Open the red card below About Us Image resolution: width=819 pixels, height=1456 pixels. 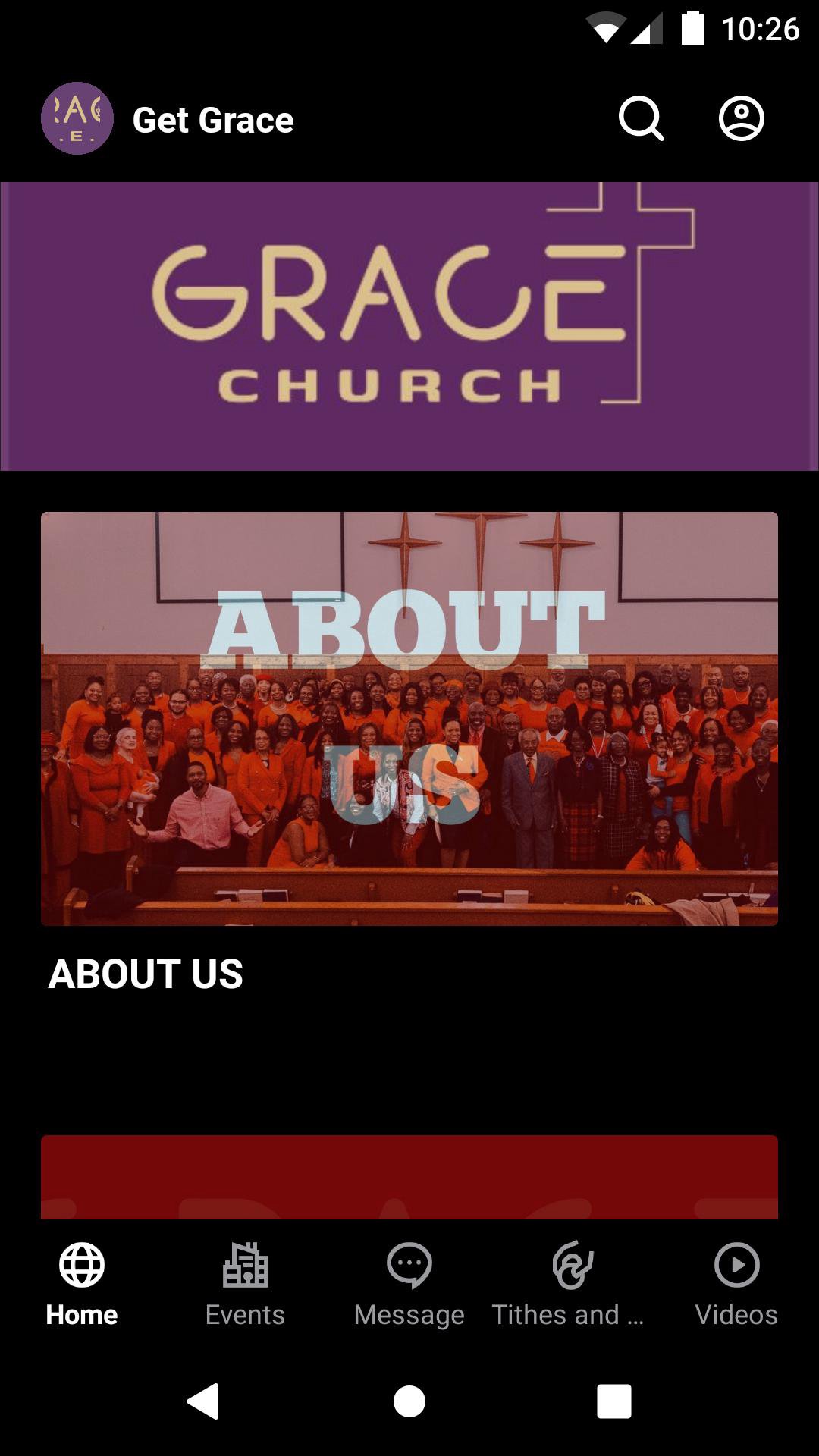pos(409,1177)
